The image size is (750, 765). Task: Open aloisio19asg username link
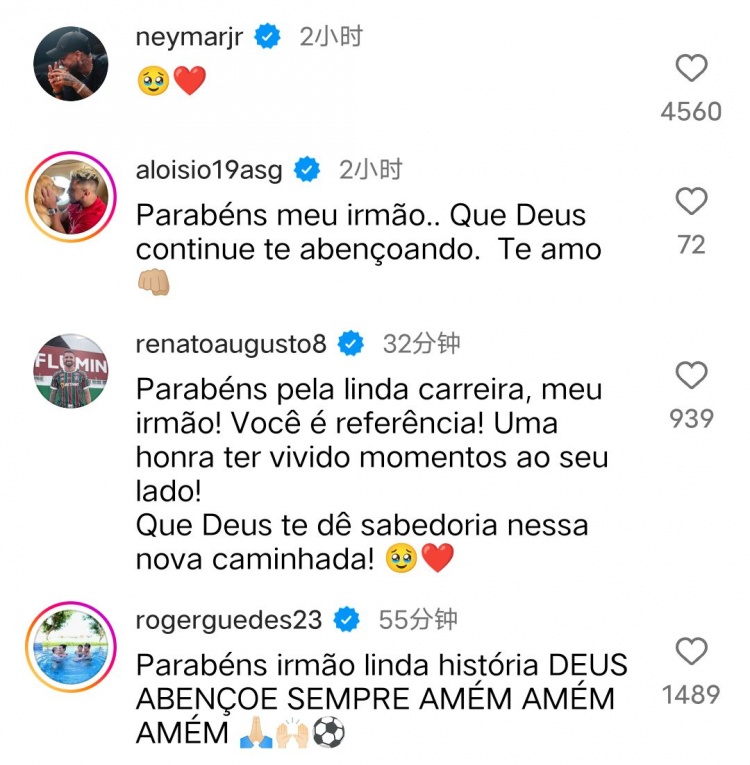tap(209, 170)
